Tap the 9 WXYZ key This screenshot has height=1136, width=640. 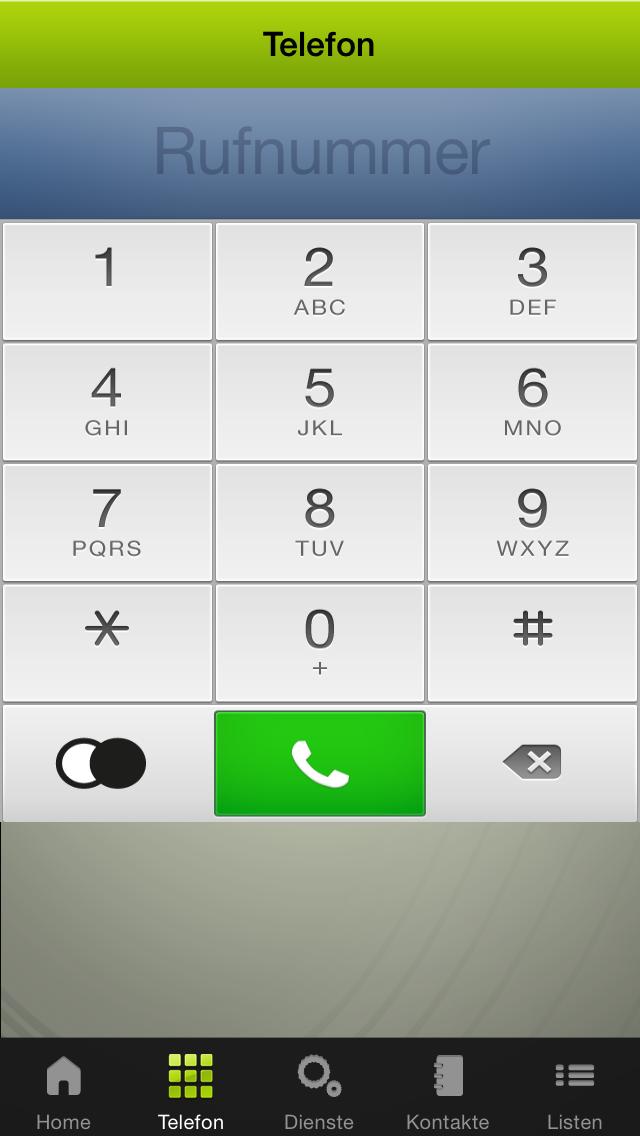tap(532, 522)
